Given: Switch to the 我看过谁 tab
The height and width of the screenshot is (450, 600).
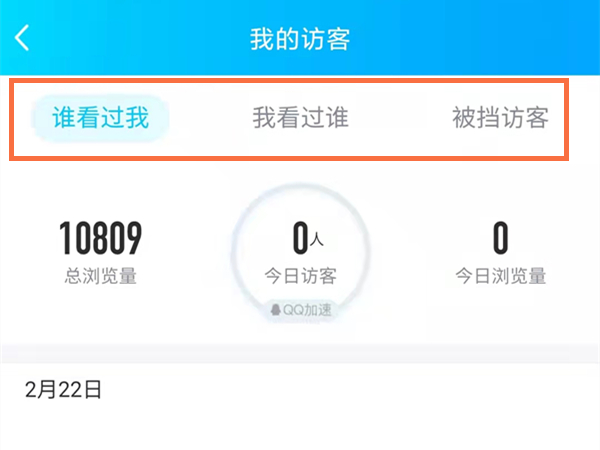Looking at the screenshot, I should (x=300, y=118).
